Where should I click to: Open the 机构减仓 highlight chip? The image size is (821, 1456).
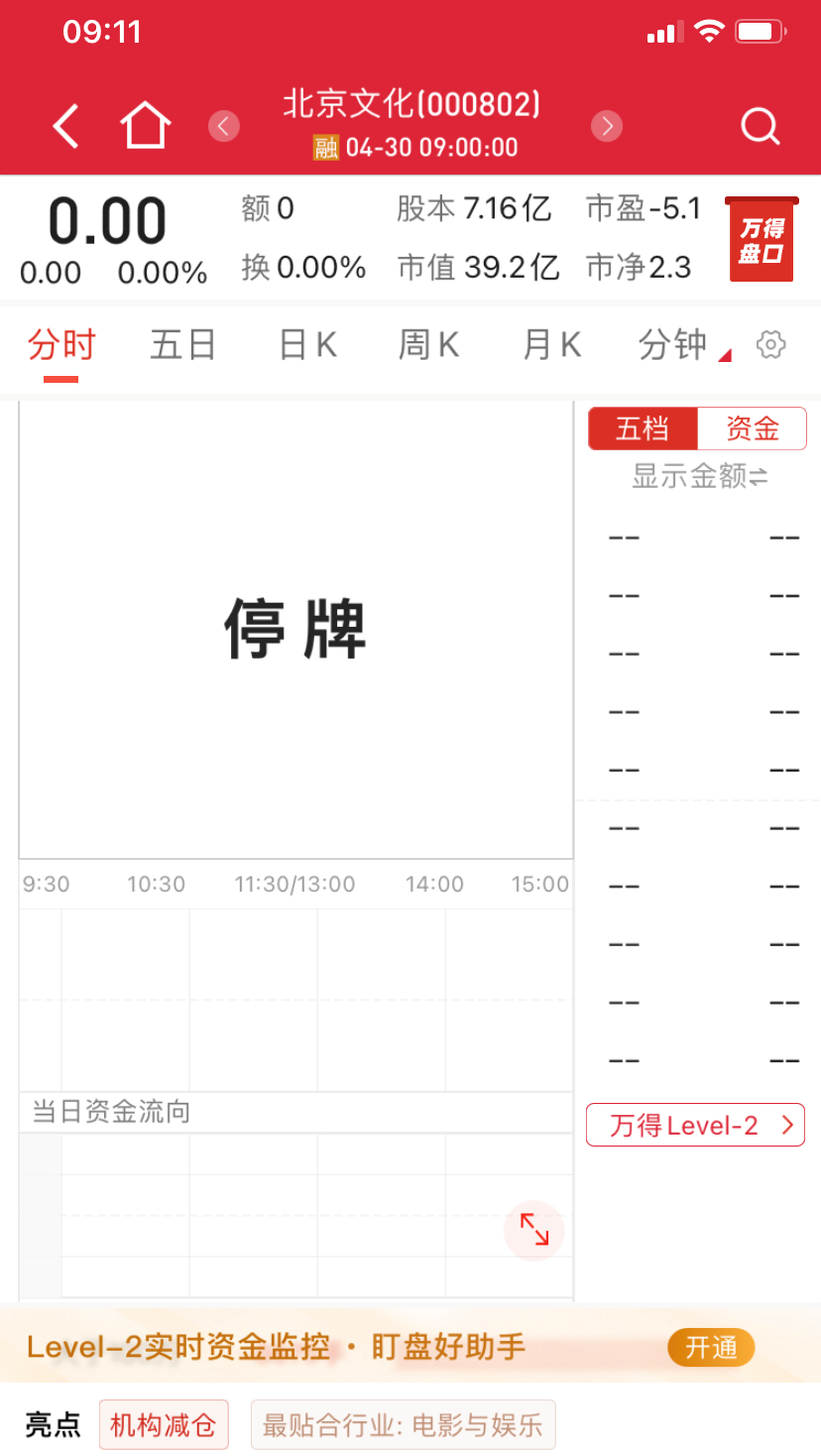tap(164, 1425)
